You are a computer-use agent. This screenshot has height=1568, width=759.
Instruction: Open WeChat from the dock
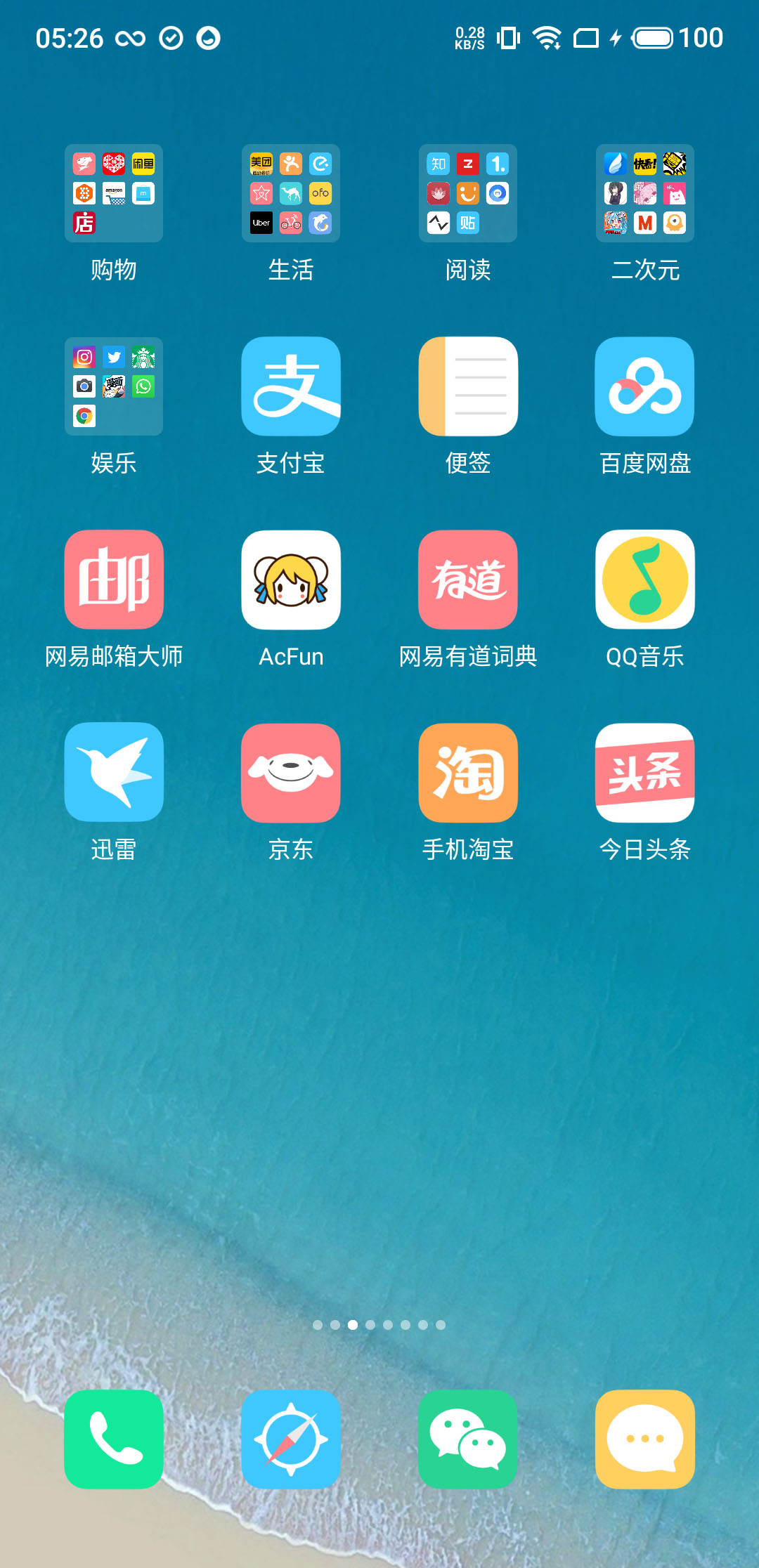coord(468,1439)
